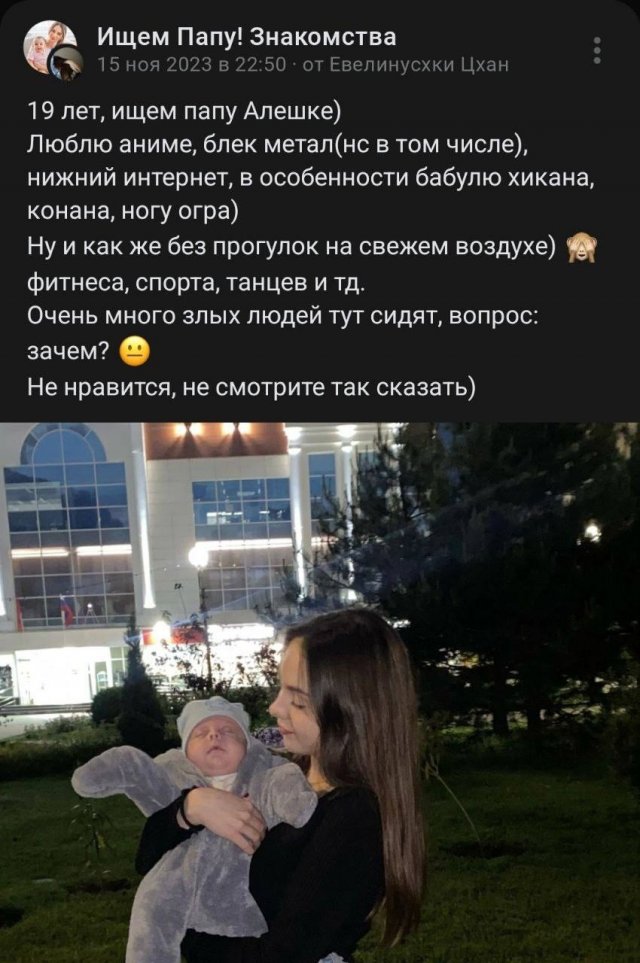Open the attached photo in full view
The width and height of the screenshot is (640, 963).
320,692
